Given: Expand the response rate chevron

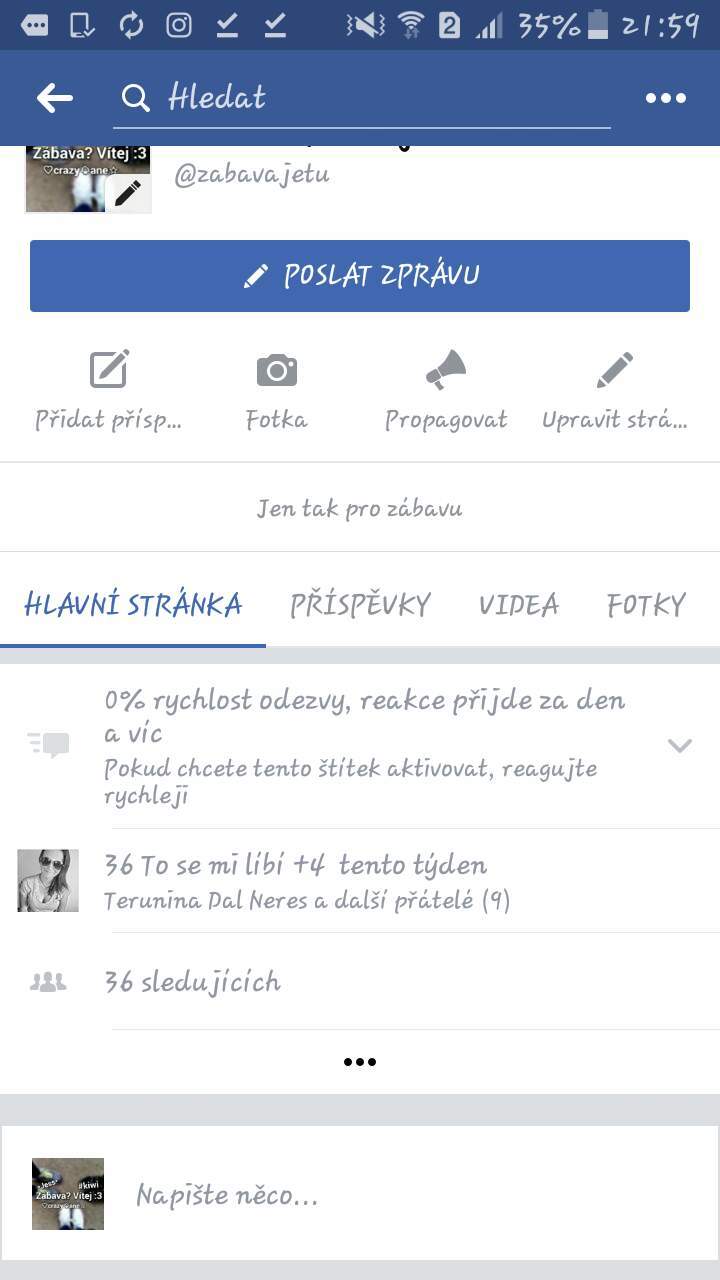Looking at the screenshot, I should [680, 745].
